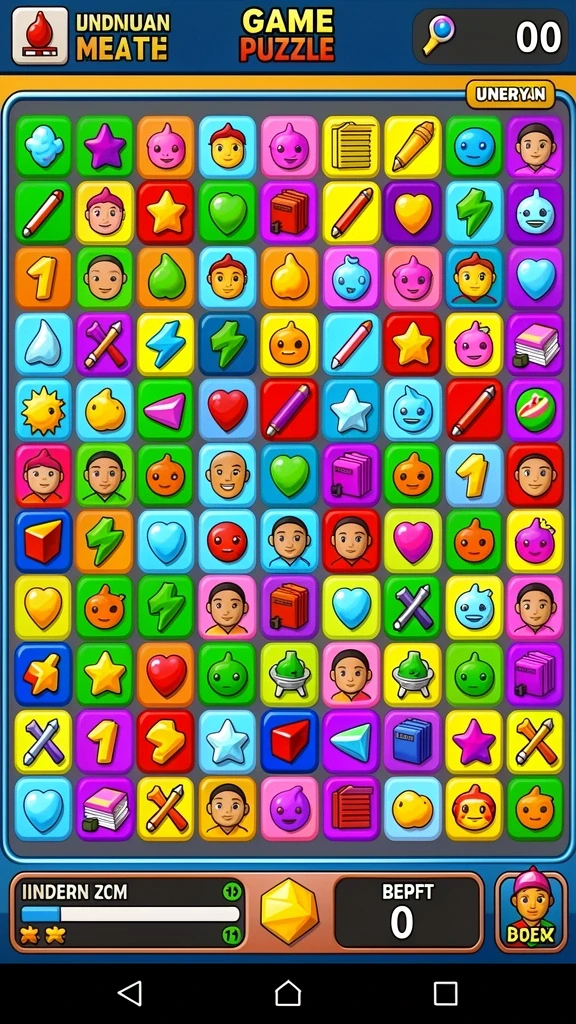Select the pink heart tile
The height and width of the screenshot is (1024, 576).
[x=412, y=541]
